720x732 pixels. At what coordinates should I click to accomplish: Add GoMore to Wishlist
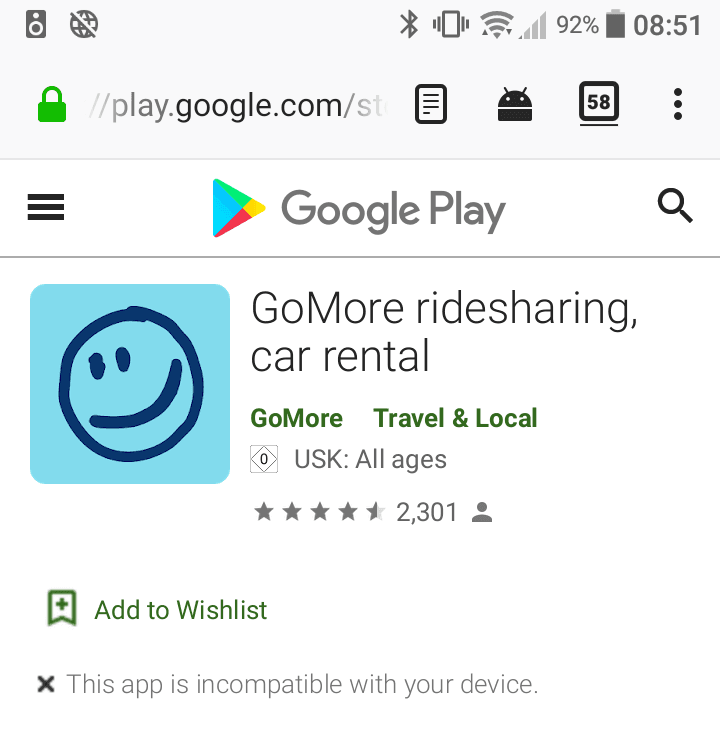point(180,609)
